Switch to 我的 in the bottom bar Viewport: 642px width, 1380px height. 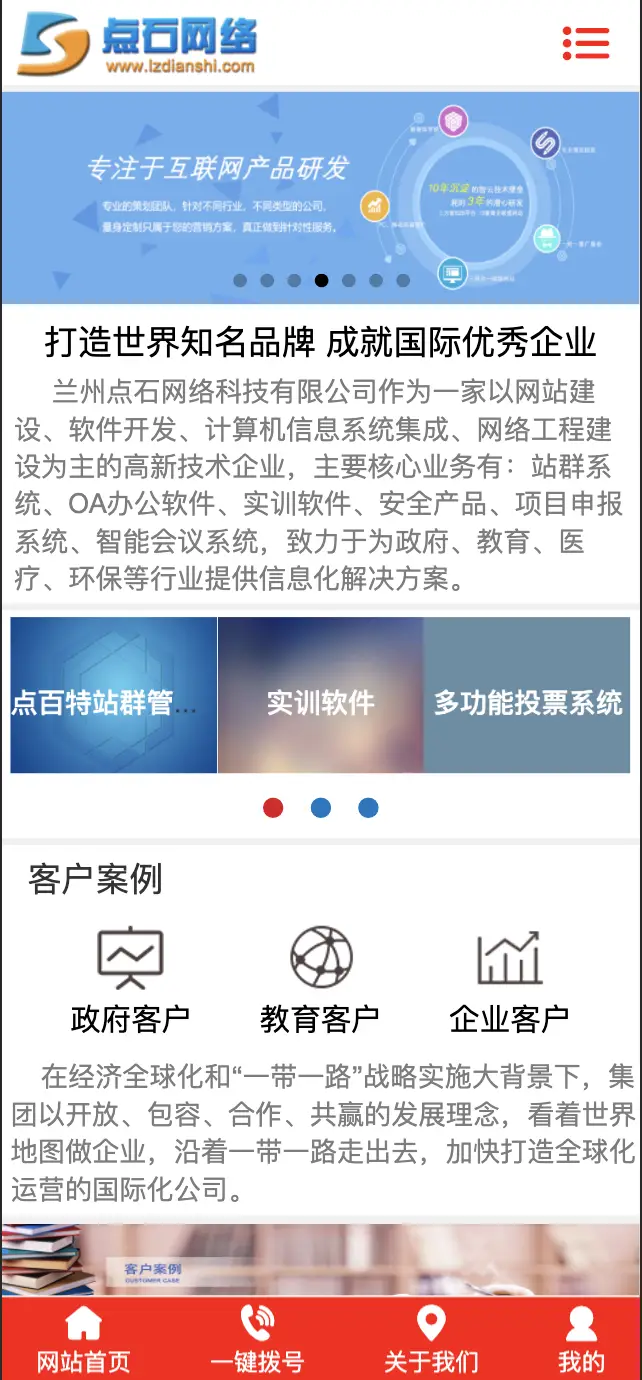pos(581,1340)
